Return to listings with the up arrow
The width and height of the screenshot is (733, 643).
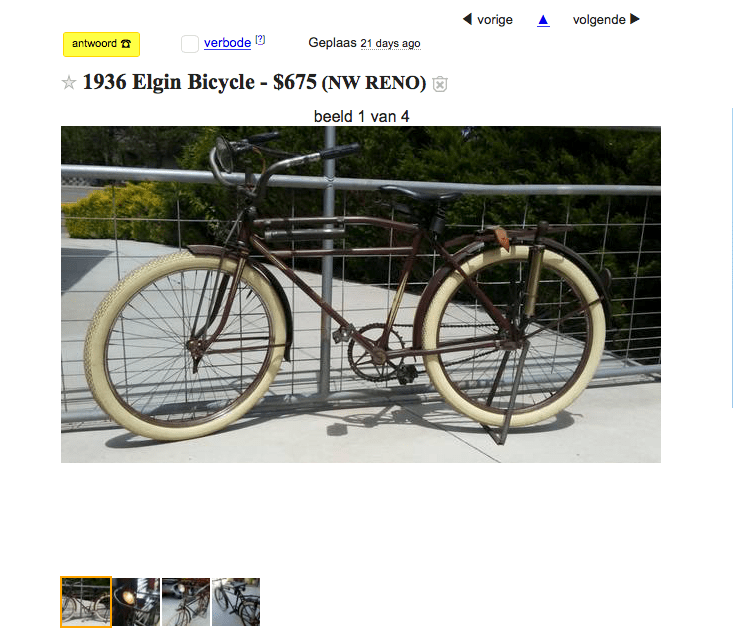pyautogui.click(x=543, y=19)
